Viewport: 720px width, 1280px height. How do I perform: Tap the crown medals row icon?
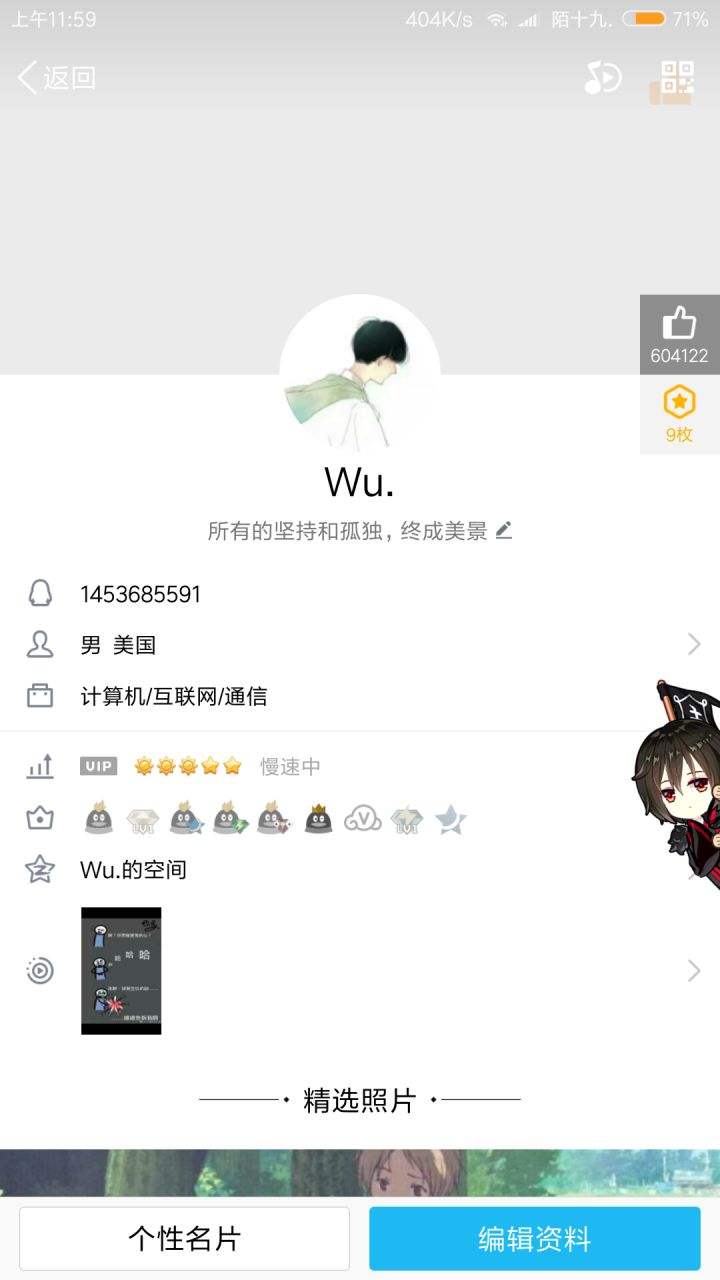click(40, 818)
